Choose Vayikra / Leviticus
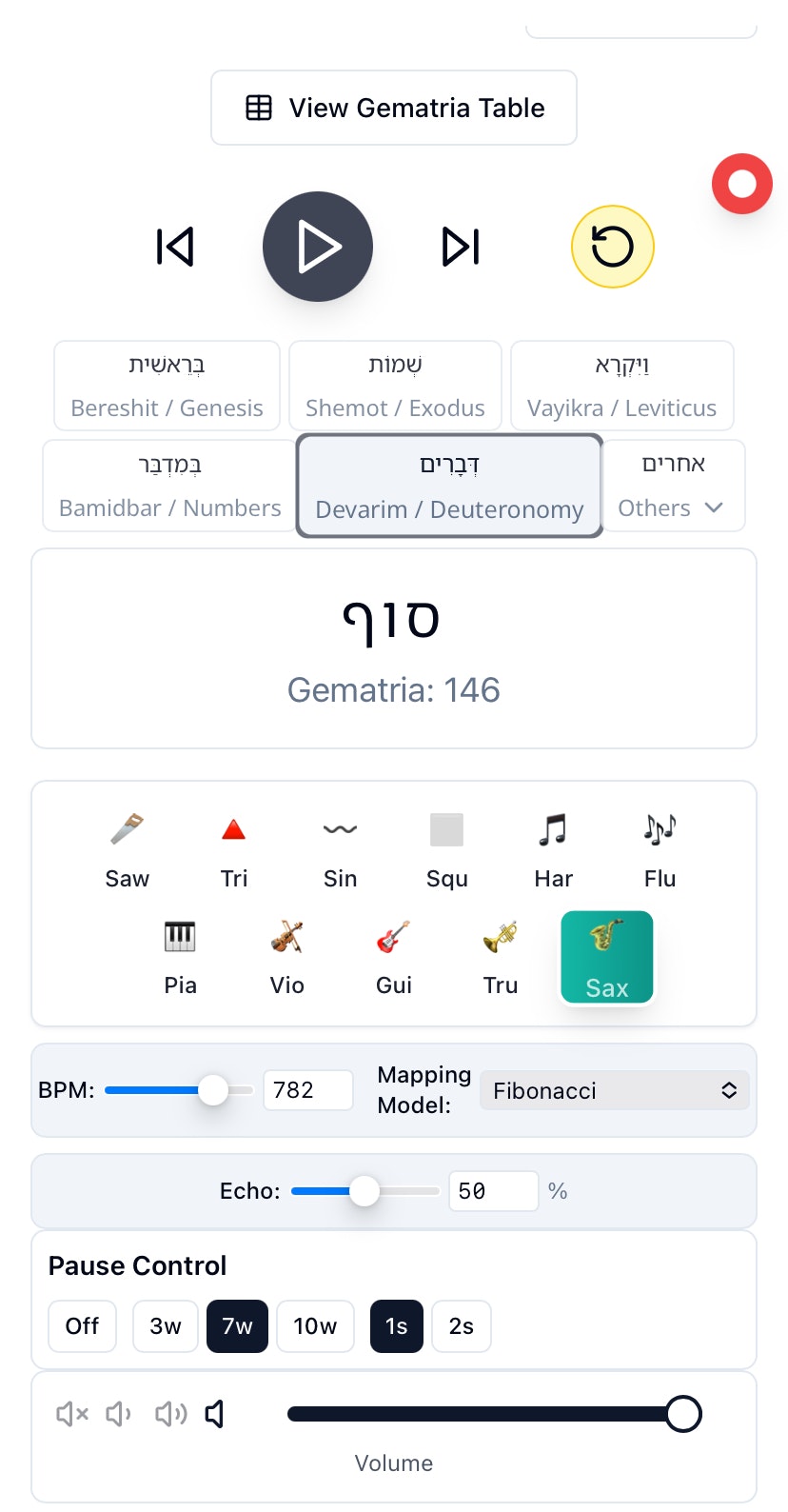The width and height of the screenshot is (788, 1512). coord(621,386)
